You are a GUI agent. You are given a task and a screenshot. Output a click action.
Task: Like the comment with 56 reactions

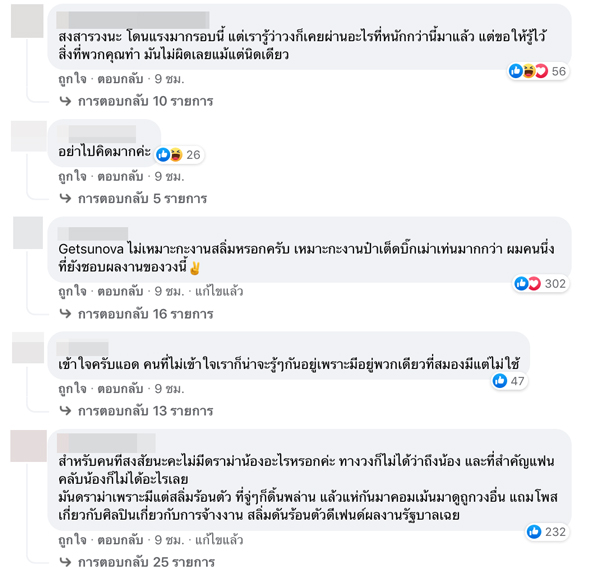click(72, 77)
